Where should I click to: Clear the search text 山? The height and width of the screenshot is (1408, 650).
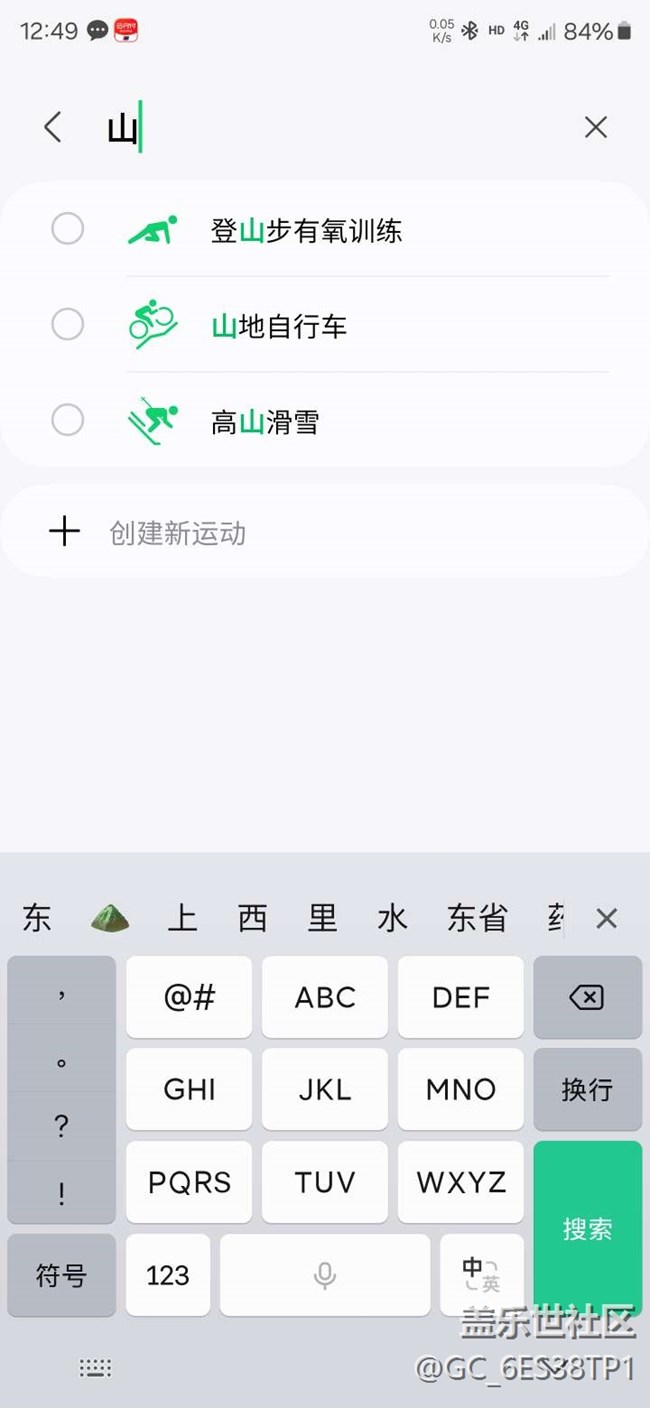(x=596, y=127)
